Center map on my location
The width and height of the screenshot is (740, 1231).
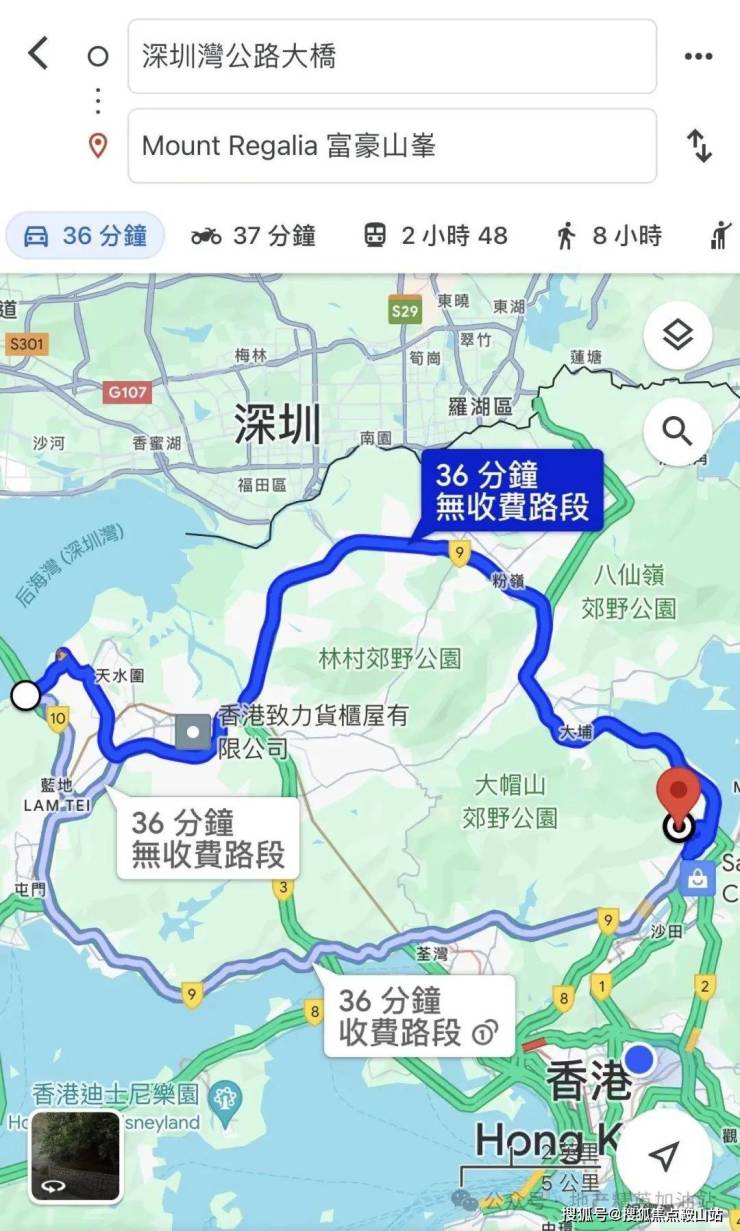[663, 1156]
